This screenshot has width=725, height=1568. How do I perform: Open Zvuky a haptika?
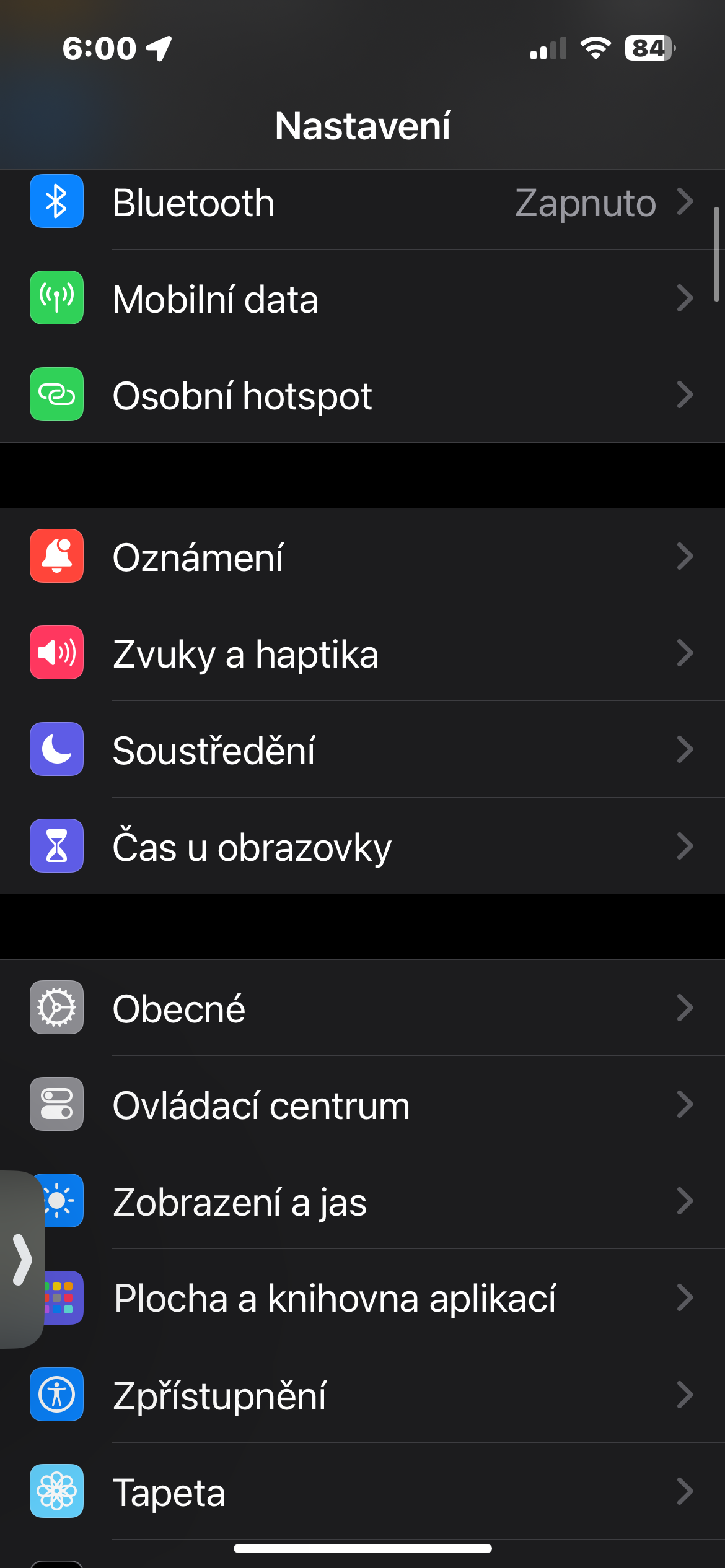coord(362,653)
